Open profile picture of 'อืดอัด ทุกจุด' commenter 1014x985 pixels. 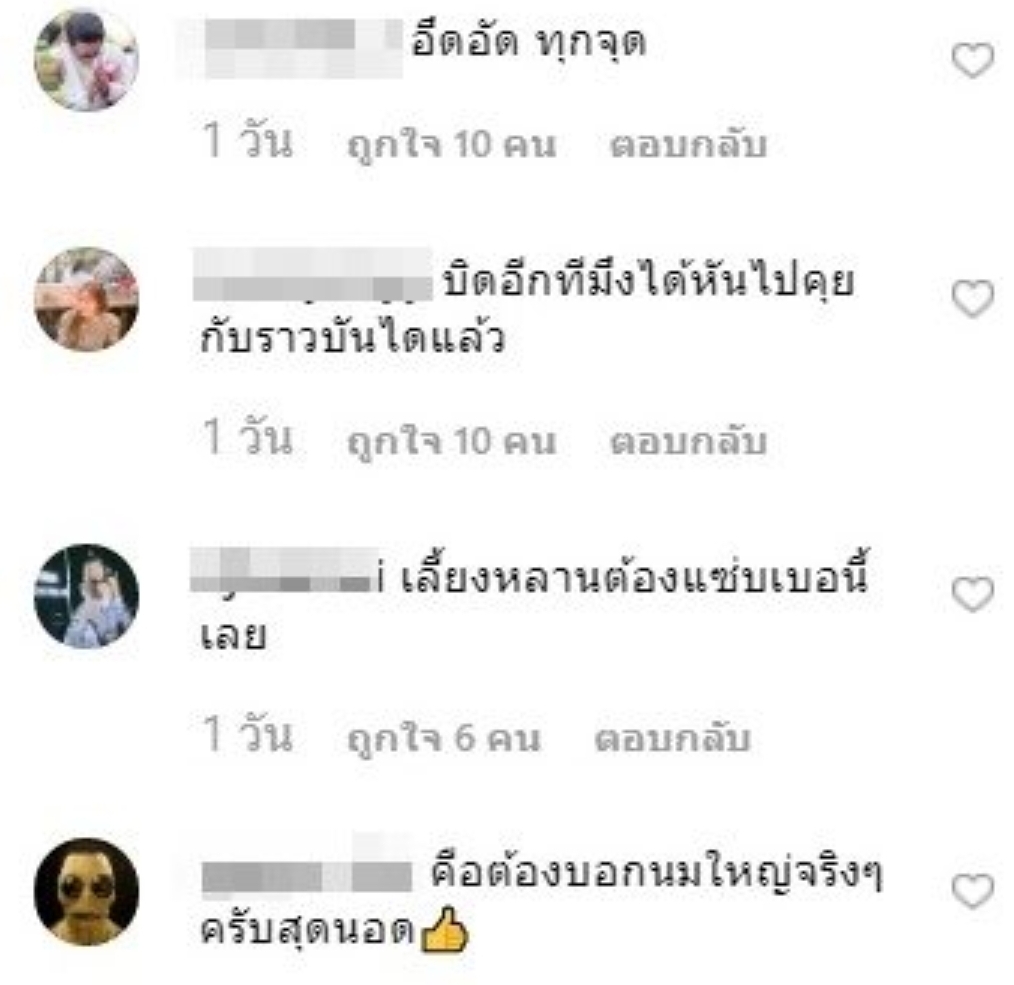point(86,60)
